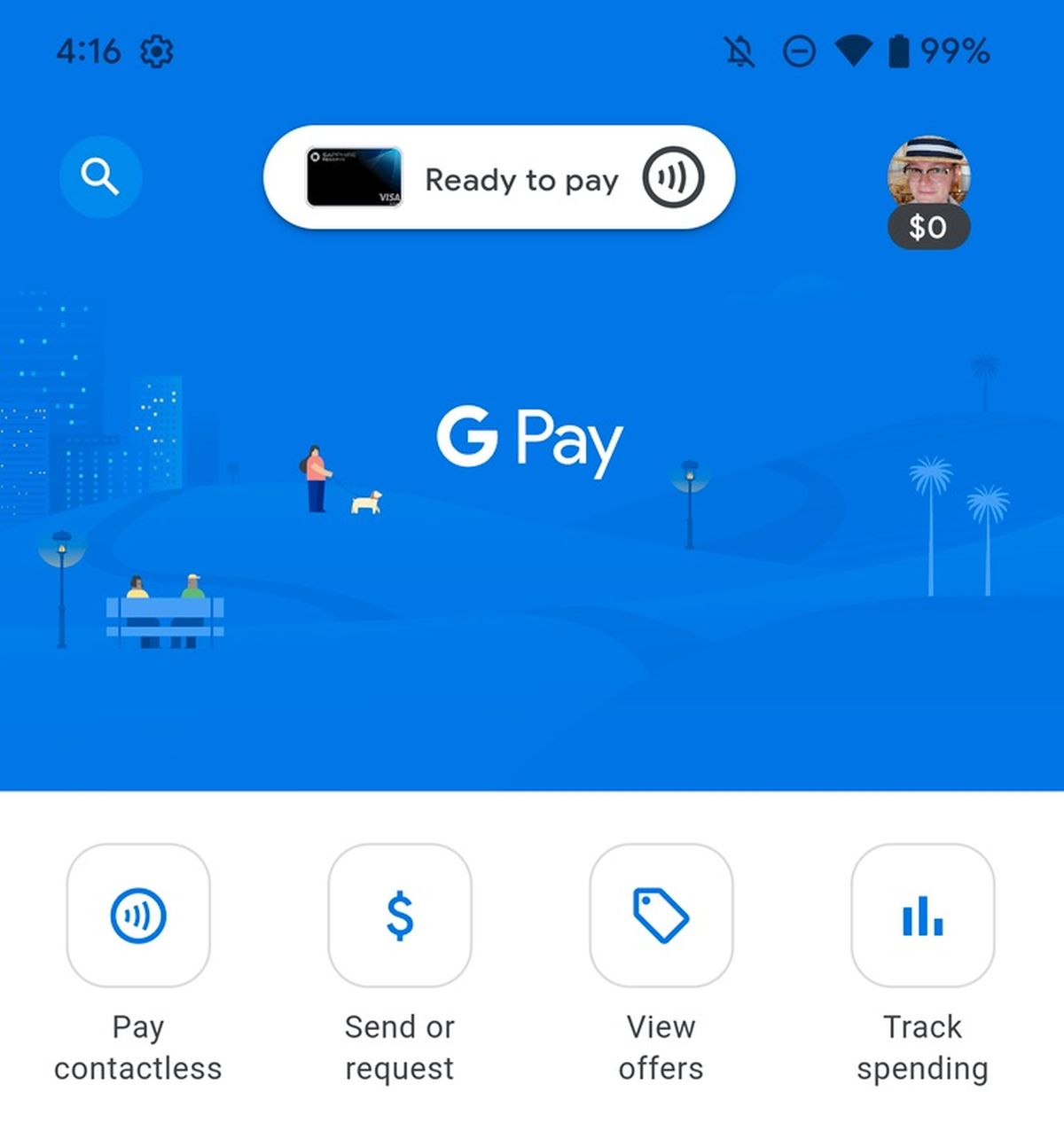The image size is (1064, 1139).
Task: Tap the battery icon showing 99%
Action: [898, 52]
